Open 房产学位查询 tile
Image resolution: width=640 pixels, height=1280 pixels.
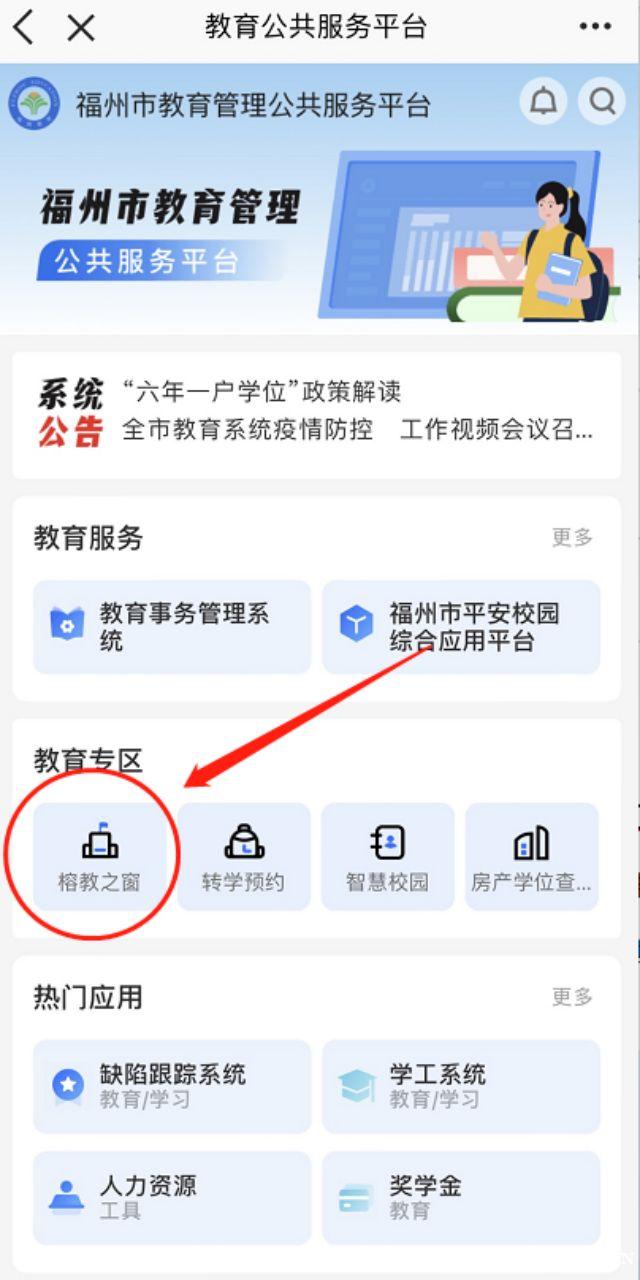click(x=532, y=857)
